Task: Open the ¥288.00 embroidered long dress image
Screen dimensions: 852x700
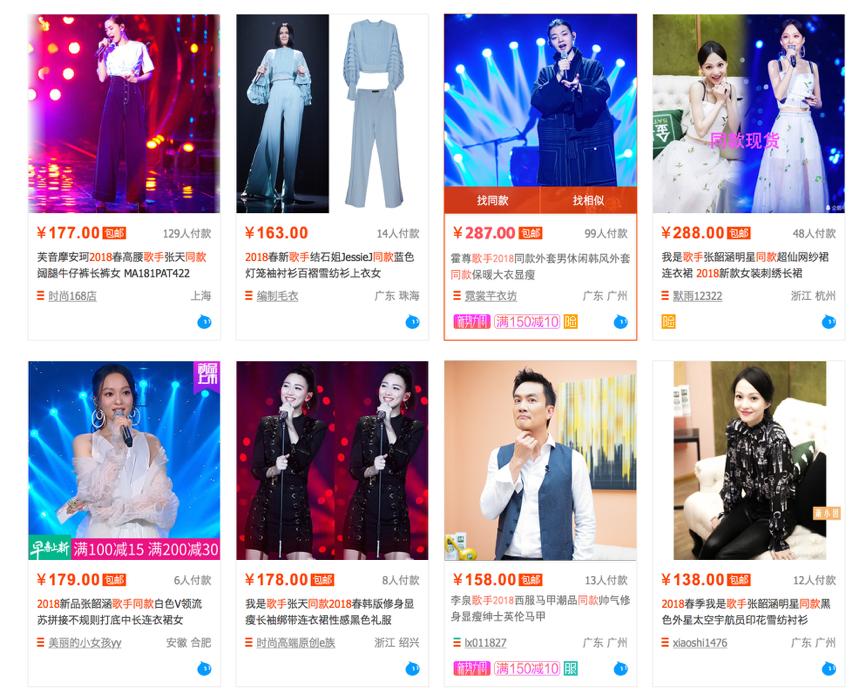Action: (748, 113)
